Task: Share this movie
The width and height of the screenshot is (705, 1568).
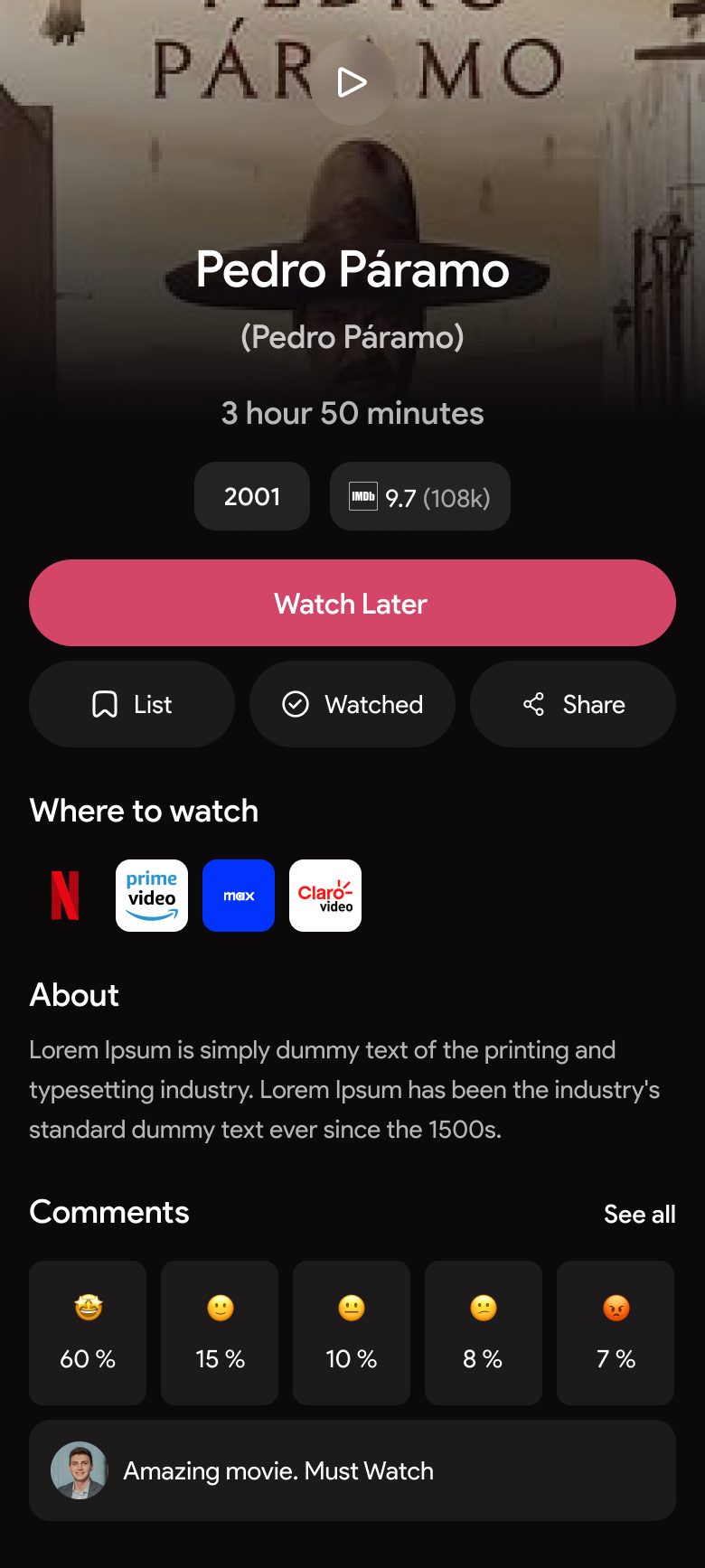Action: (573, 704)
